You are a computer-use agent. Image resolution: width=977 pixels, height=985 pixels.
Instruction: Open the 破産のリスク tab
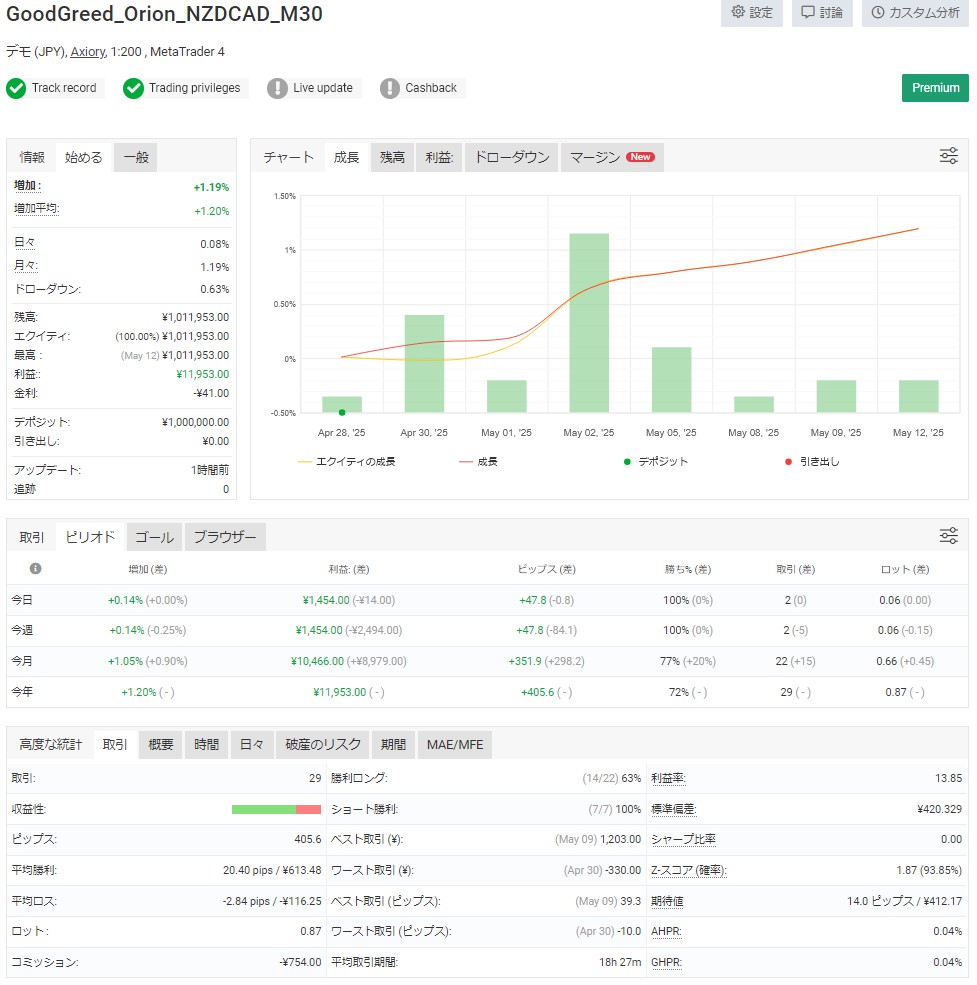[323, 745]
